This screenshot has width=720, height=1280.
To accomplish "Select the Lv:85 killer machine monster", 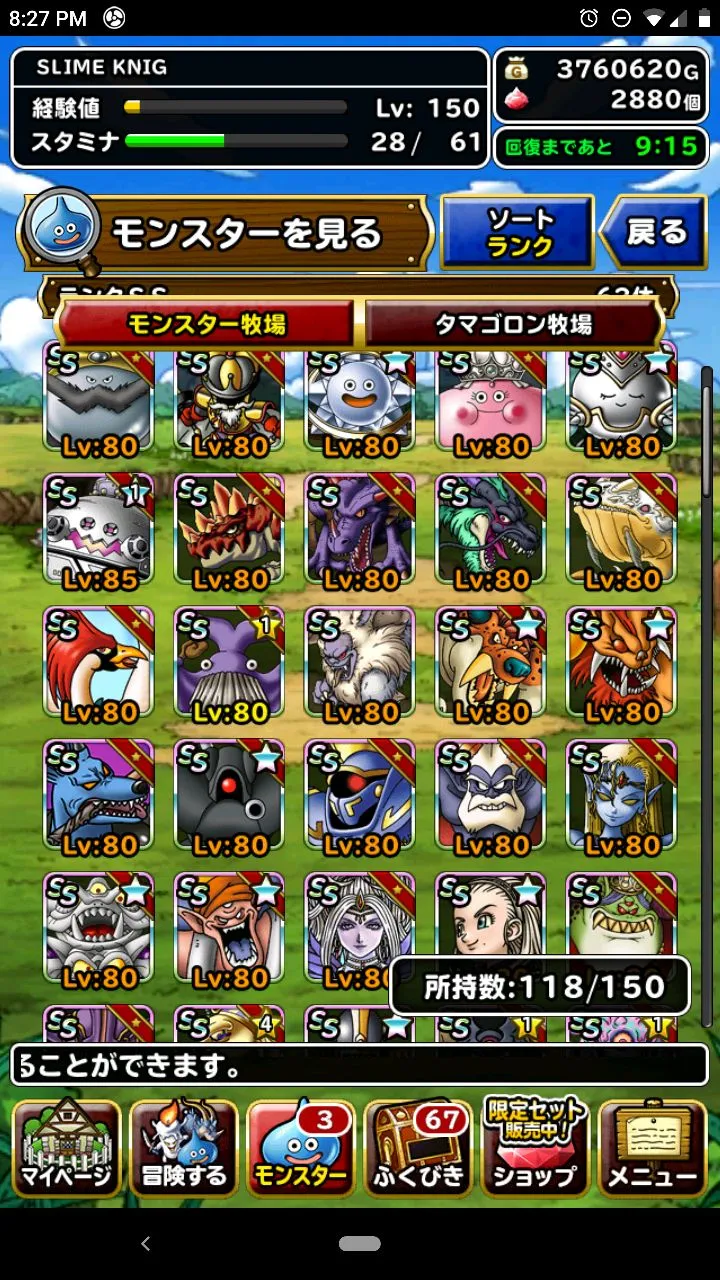I will coord(99,532).
